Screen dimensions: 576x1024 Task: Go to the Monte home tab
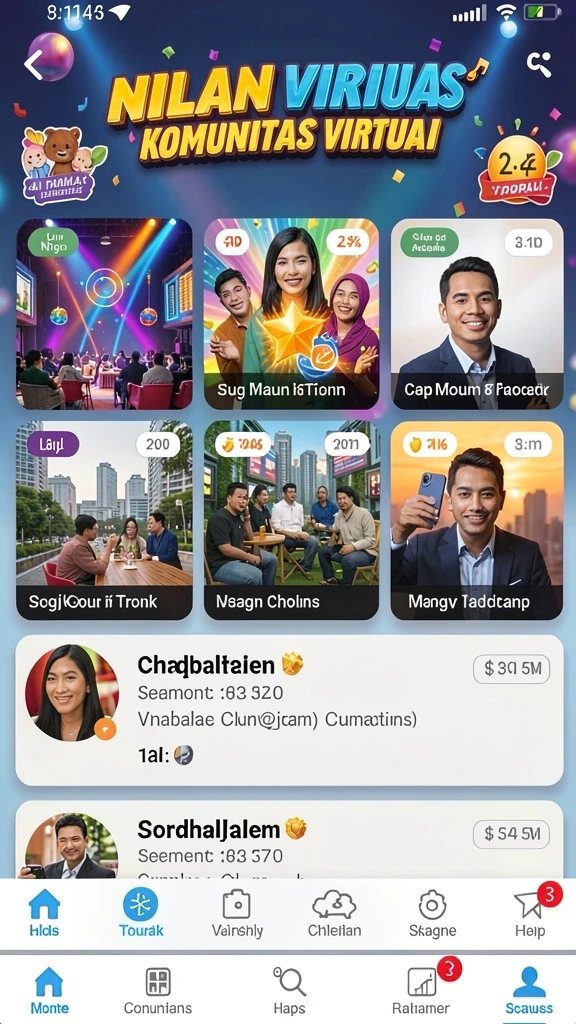[50, 991]
